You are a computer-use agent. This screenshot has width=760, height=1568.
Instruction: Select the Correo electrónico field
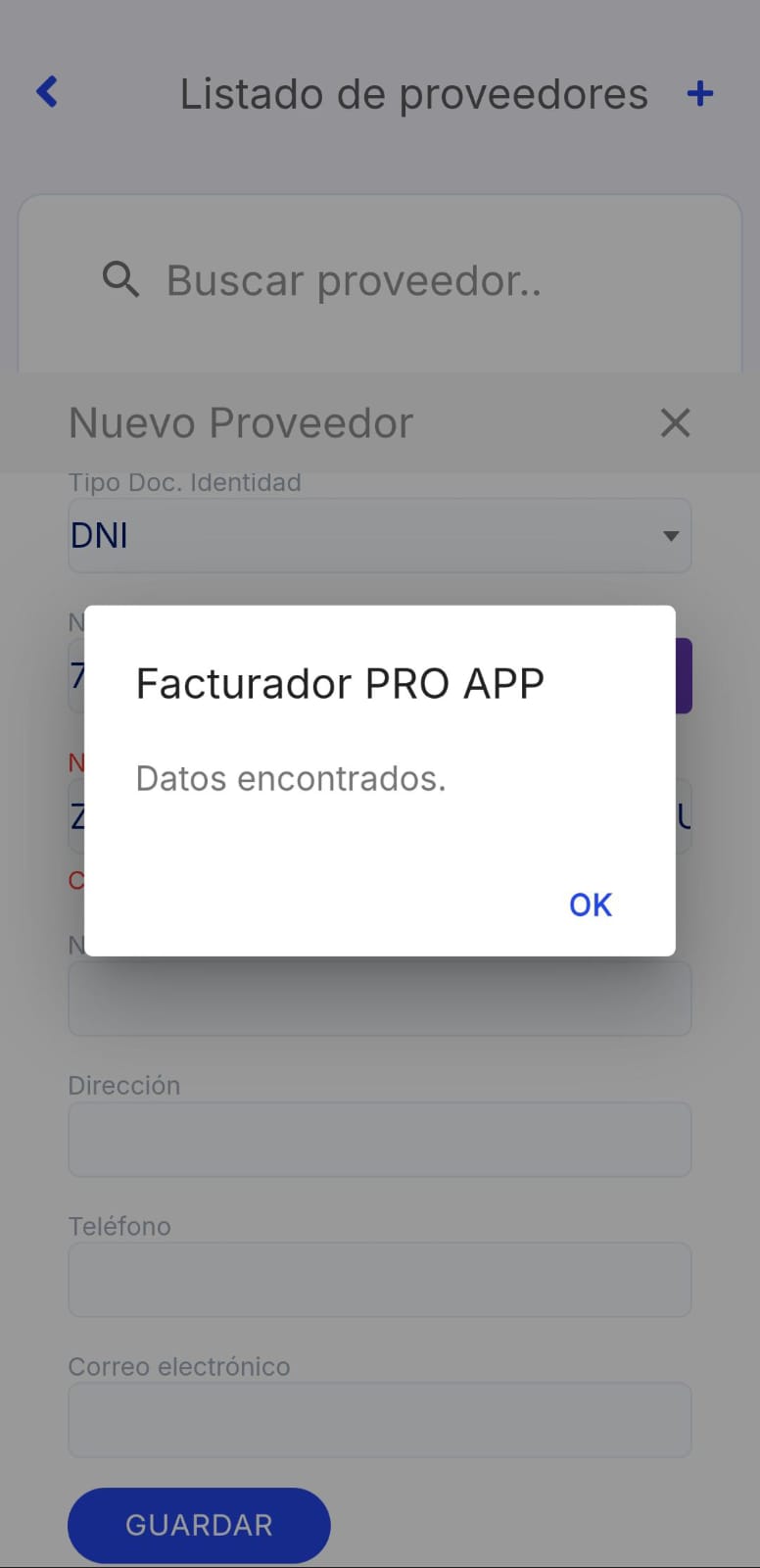[379, 1419]
